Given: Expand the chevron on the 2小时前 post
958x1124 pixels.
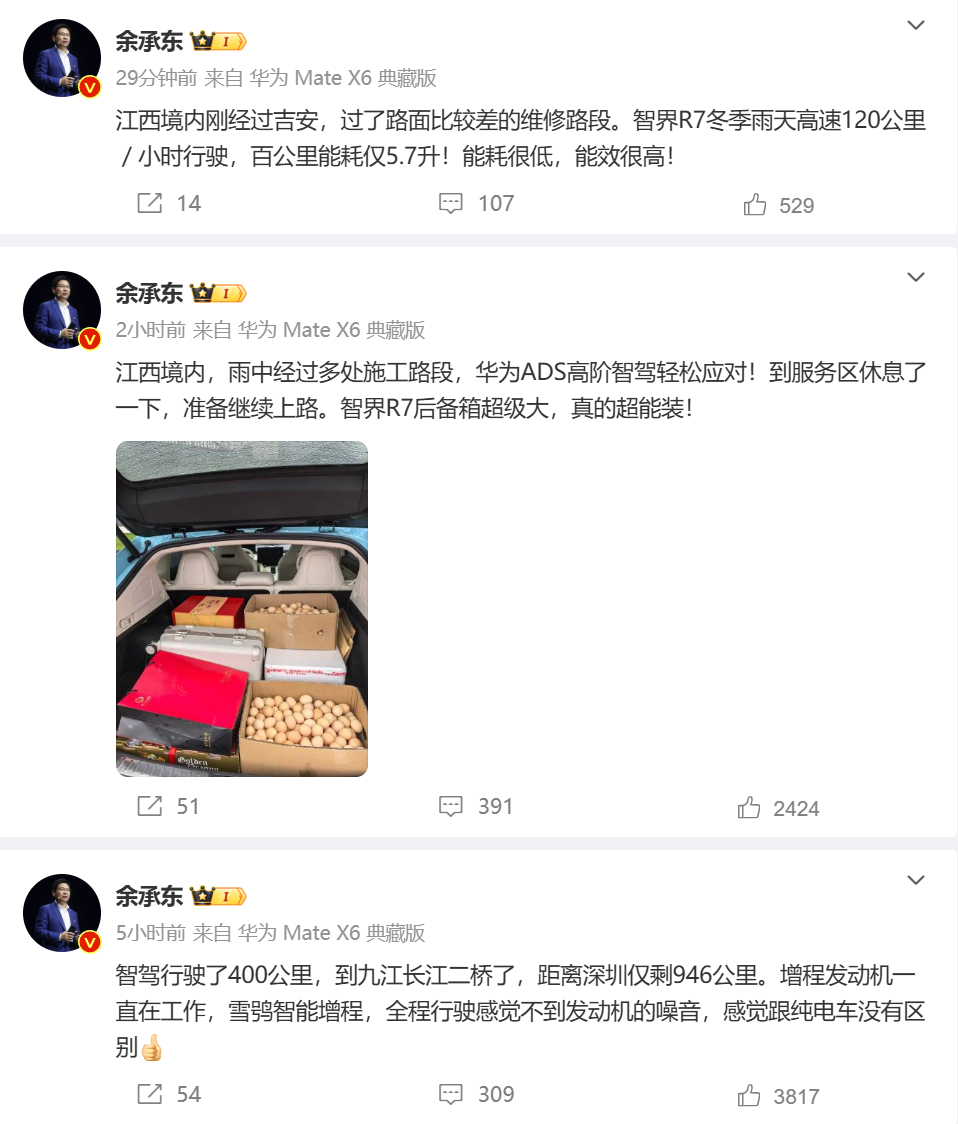Looking at the screenshot, I should pos(915,276).
